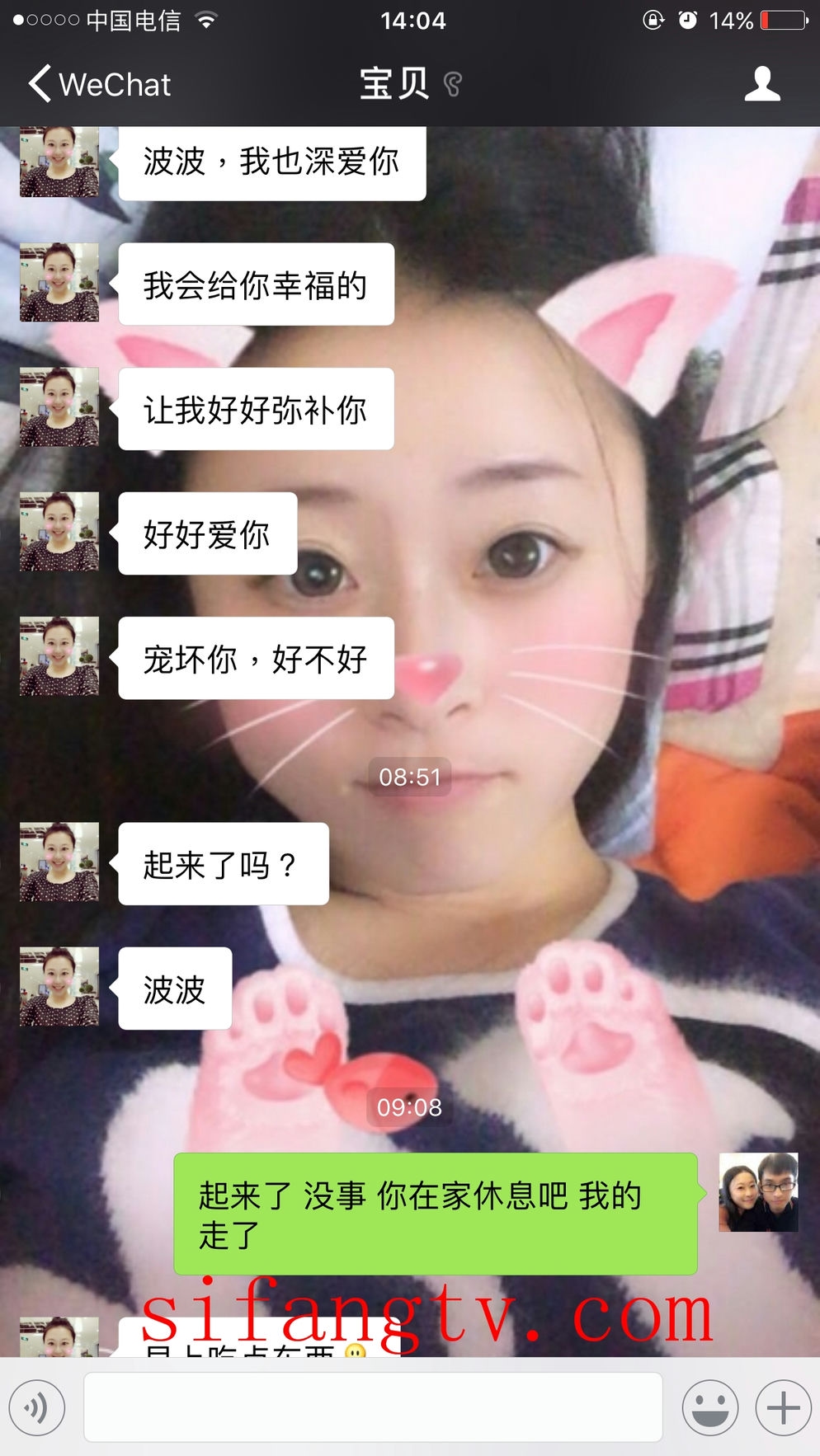Screen dimensions: 820x1456
Task: Open the plus attachments menu
Action: 783,1407
